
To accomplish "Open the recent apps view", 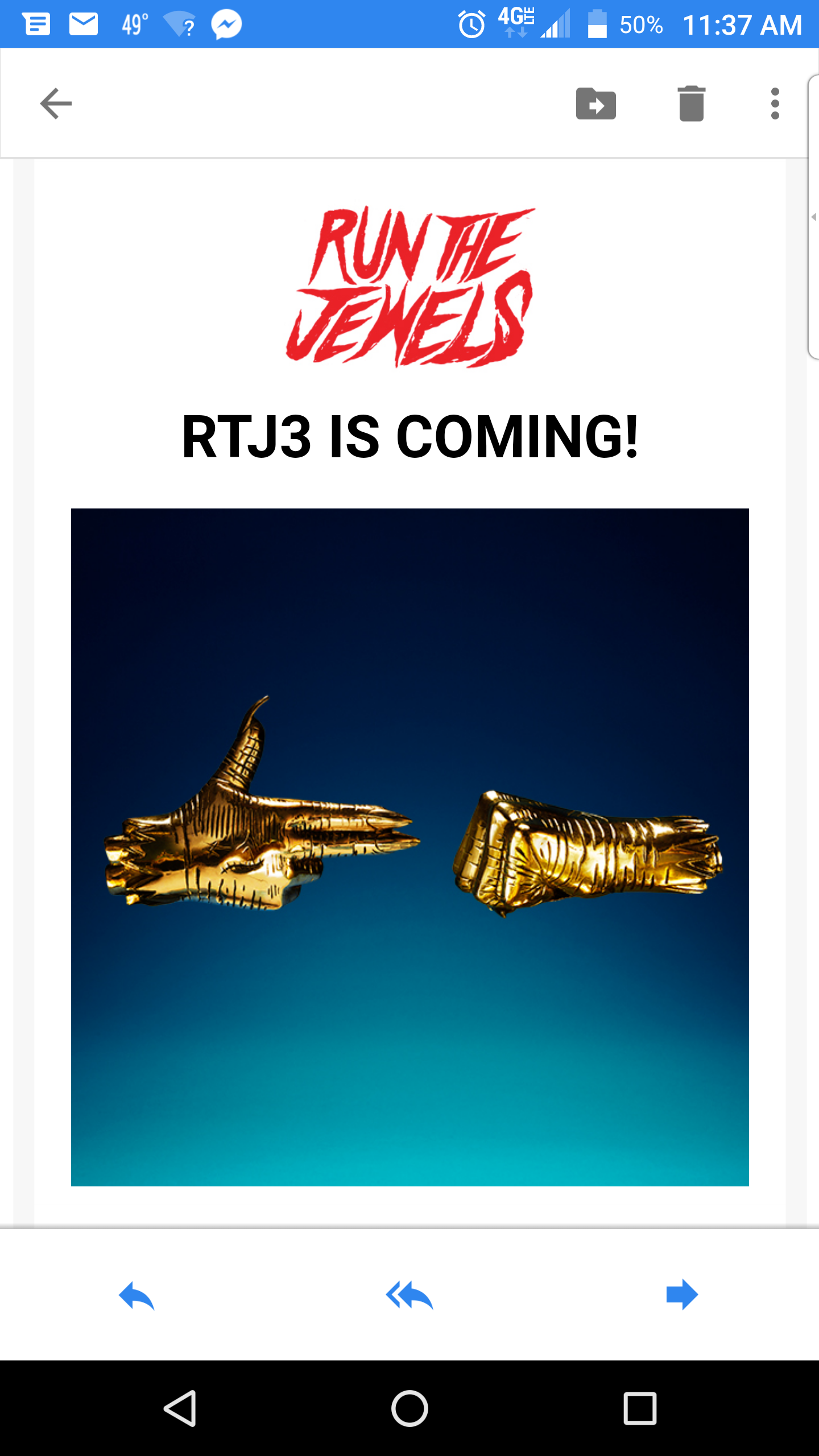I will (x=640, y=1408).
